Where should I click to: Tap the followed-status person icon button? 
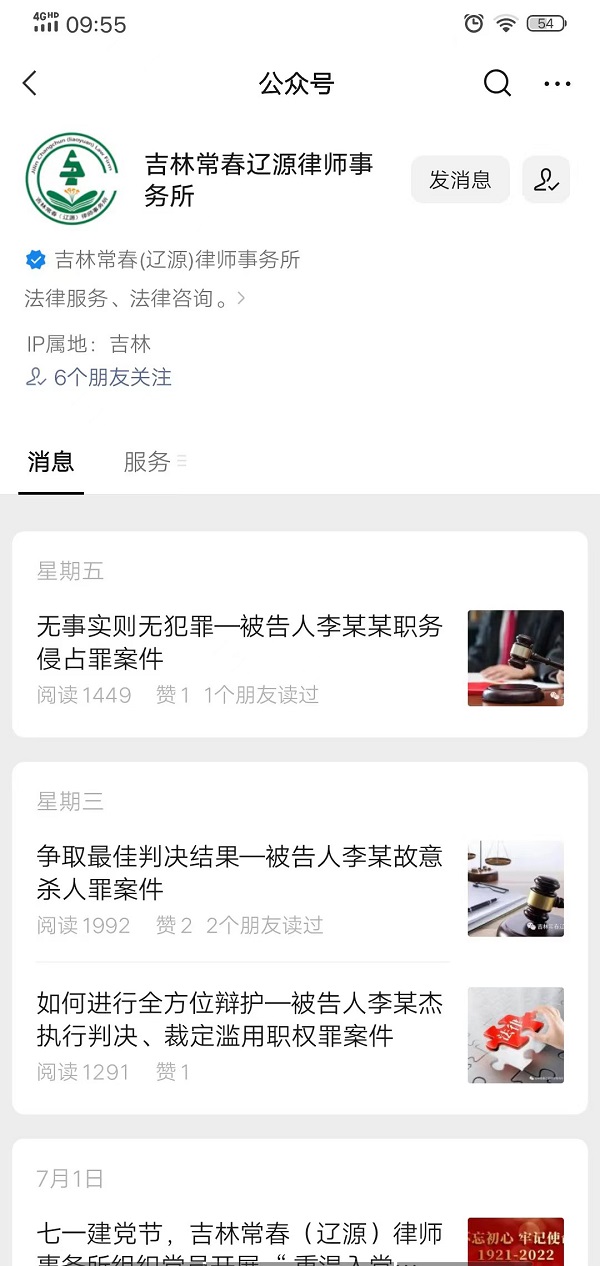(x=546, y=180)
